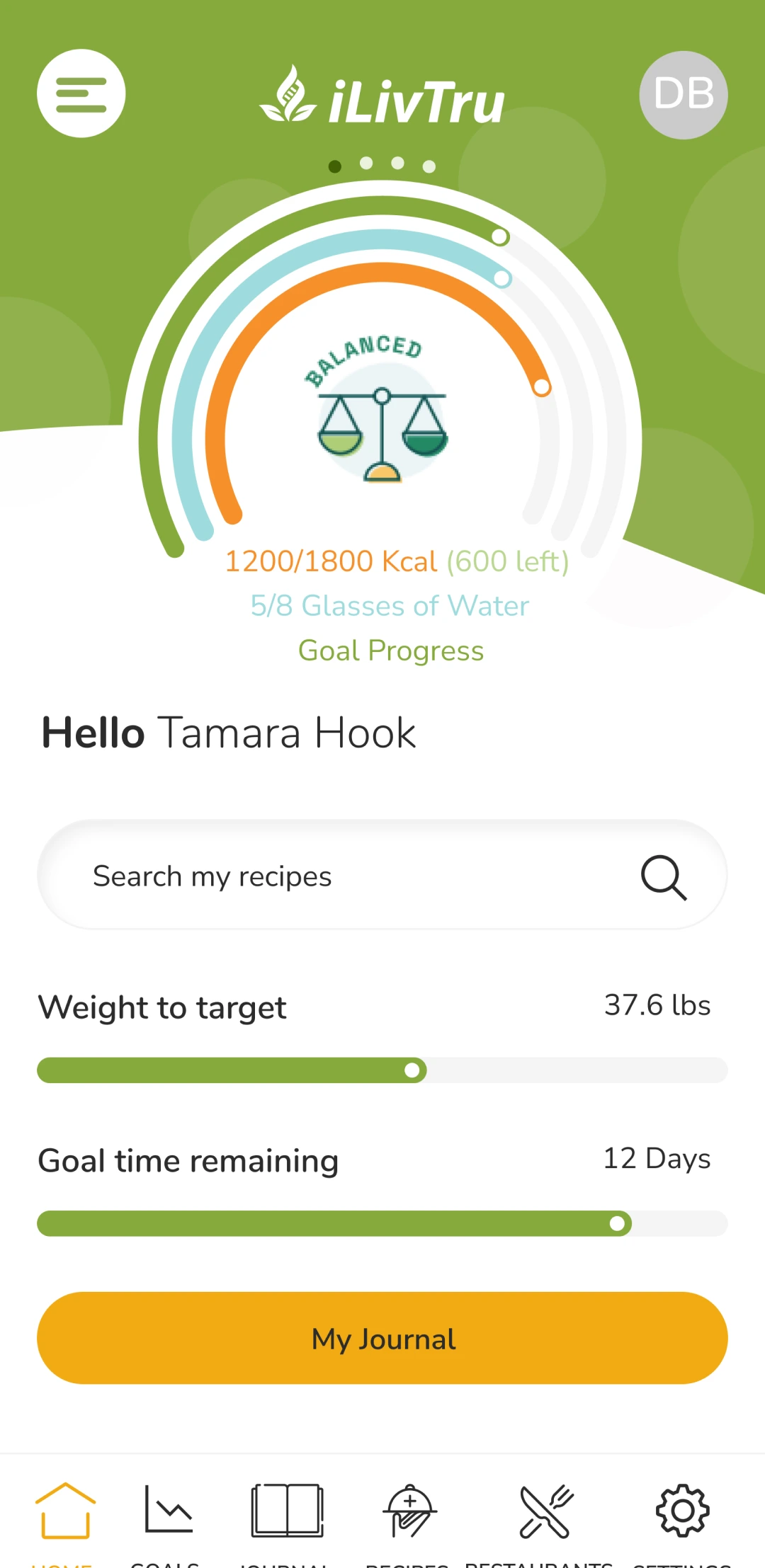The height and width of the screenshot is (1568, 765).
Task: Select the Home tab
Action: click(x=64, y=1522)
